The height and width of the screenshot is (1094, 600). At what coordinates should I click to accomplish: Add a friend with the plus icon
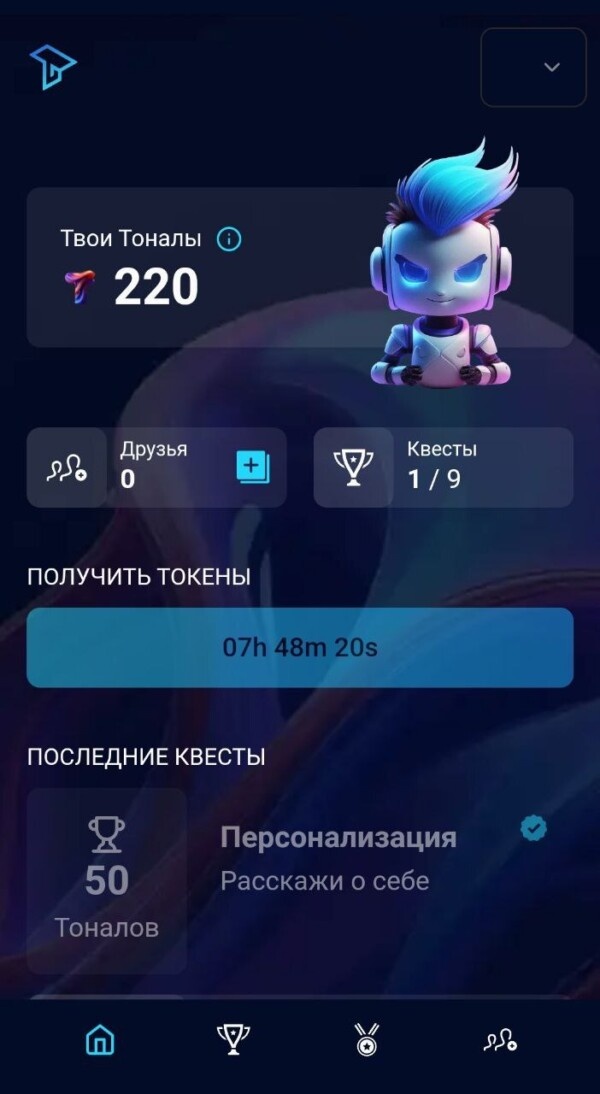point(252,467)
